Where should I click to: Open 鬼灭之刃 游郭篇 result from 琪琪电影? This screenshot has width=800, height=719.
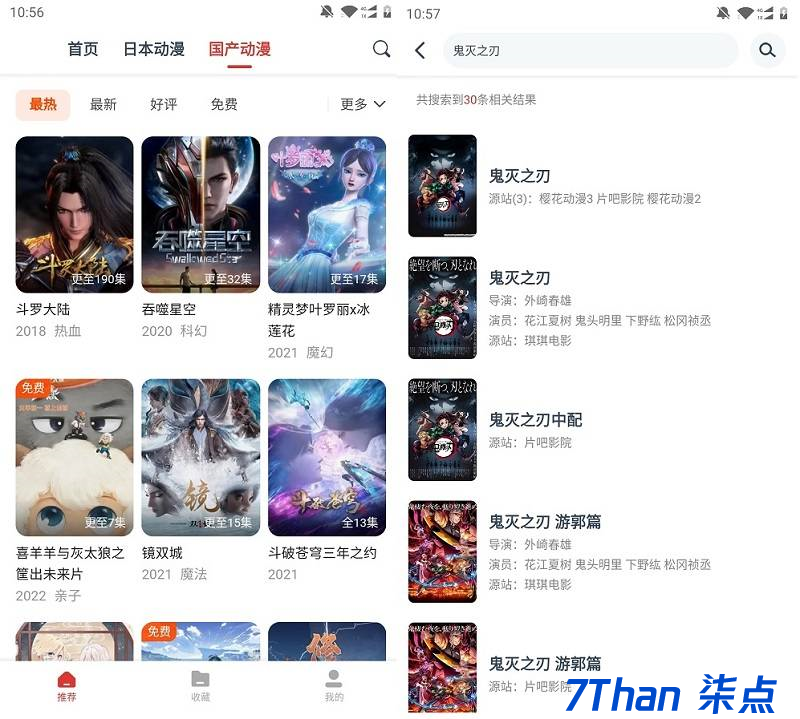pos(560,552)
